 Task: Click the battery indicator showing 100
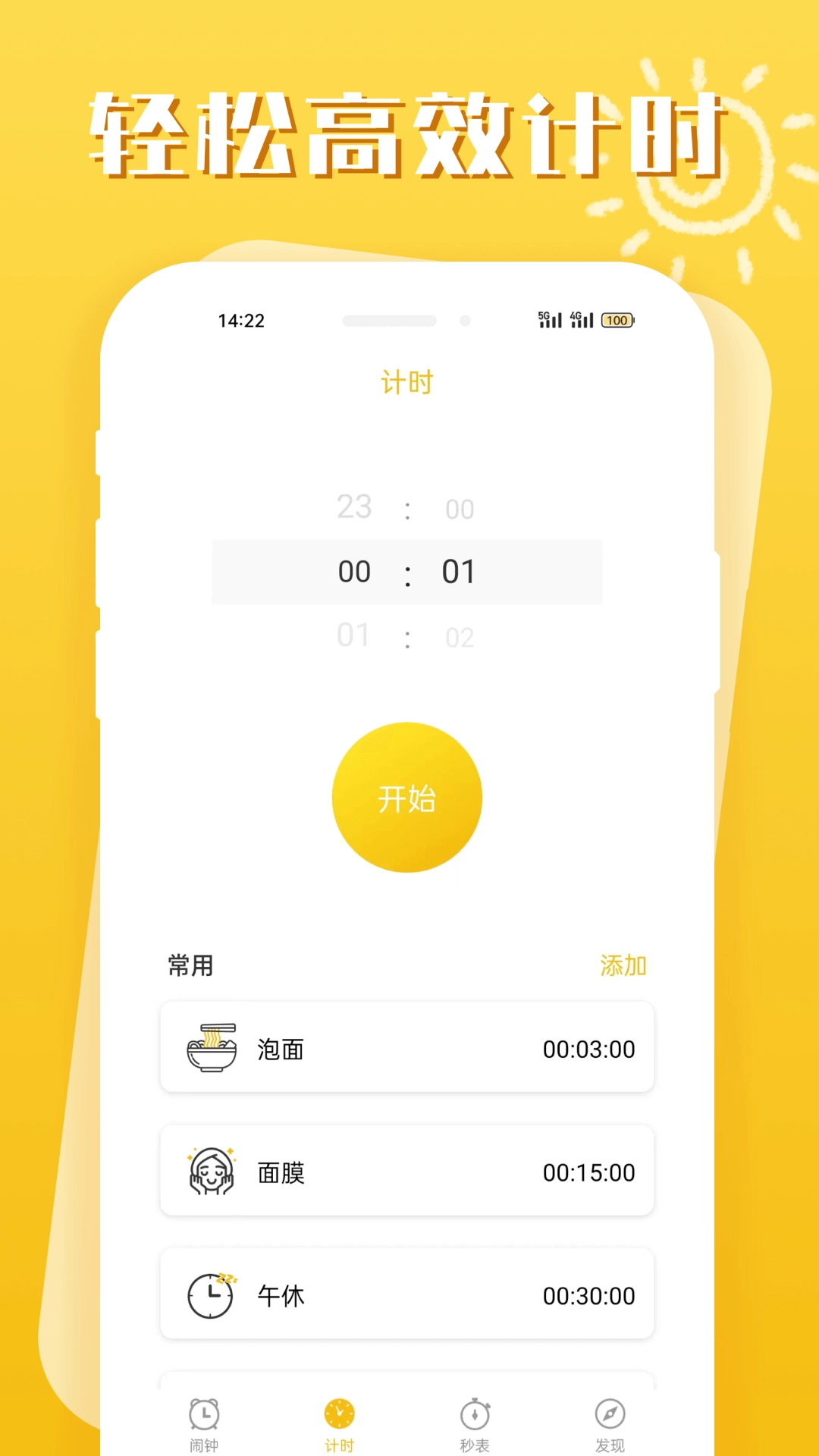617,321
